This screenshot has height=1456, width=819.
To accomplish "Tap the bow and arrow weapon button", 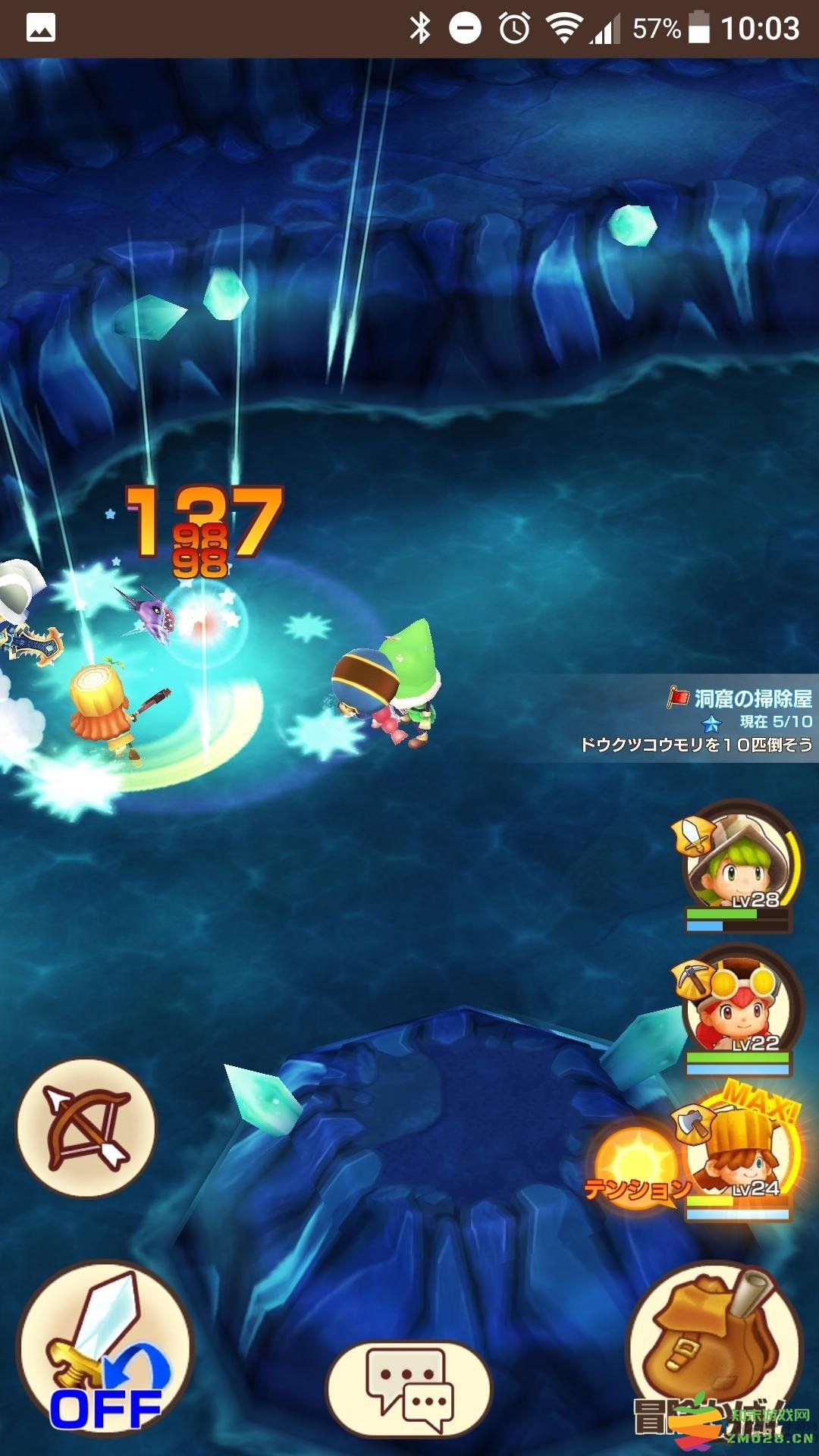I will click(86, 1128).
